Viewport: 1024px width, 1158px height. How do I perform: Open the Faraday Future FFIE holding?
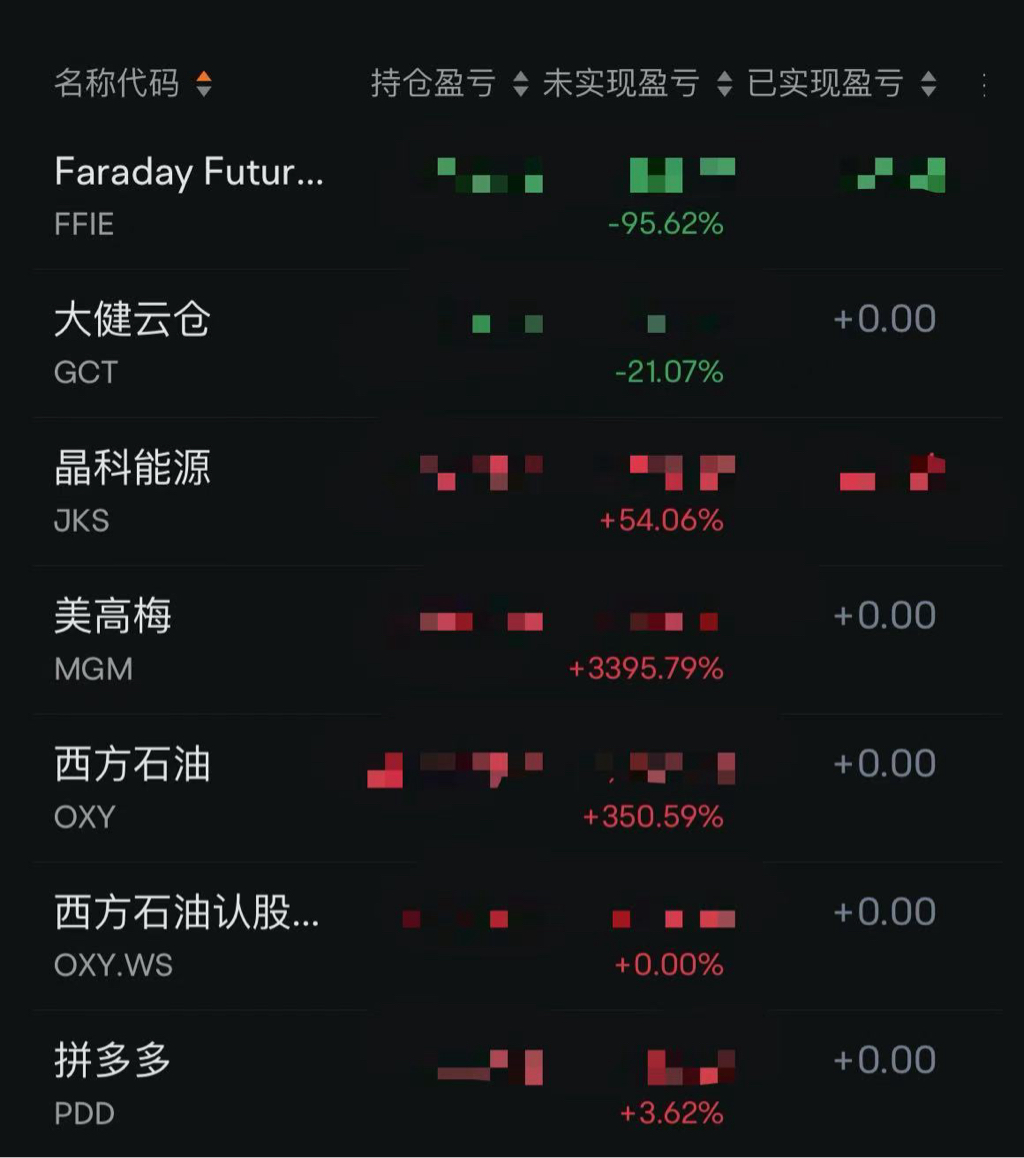click(189, 194)
